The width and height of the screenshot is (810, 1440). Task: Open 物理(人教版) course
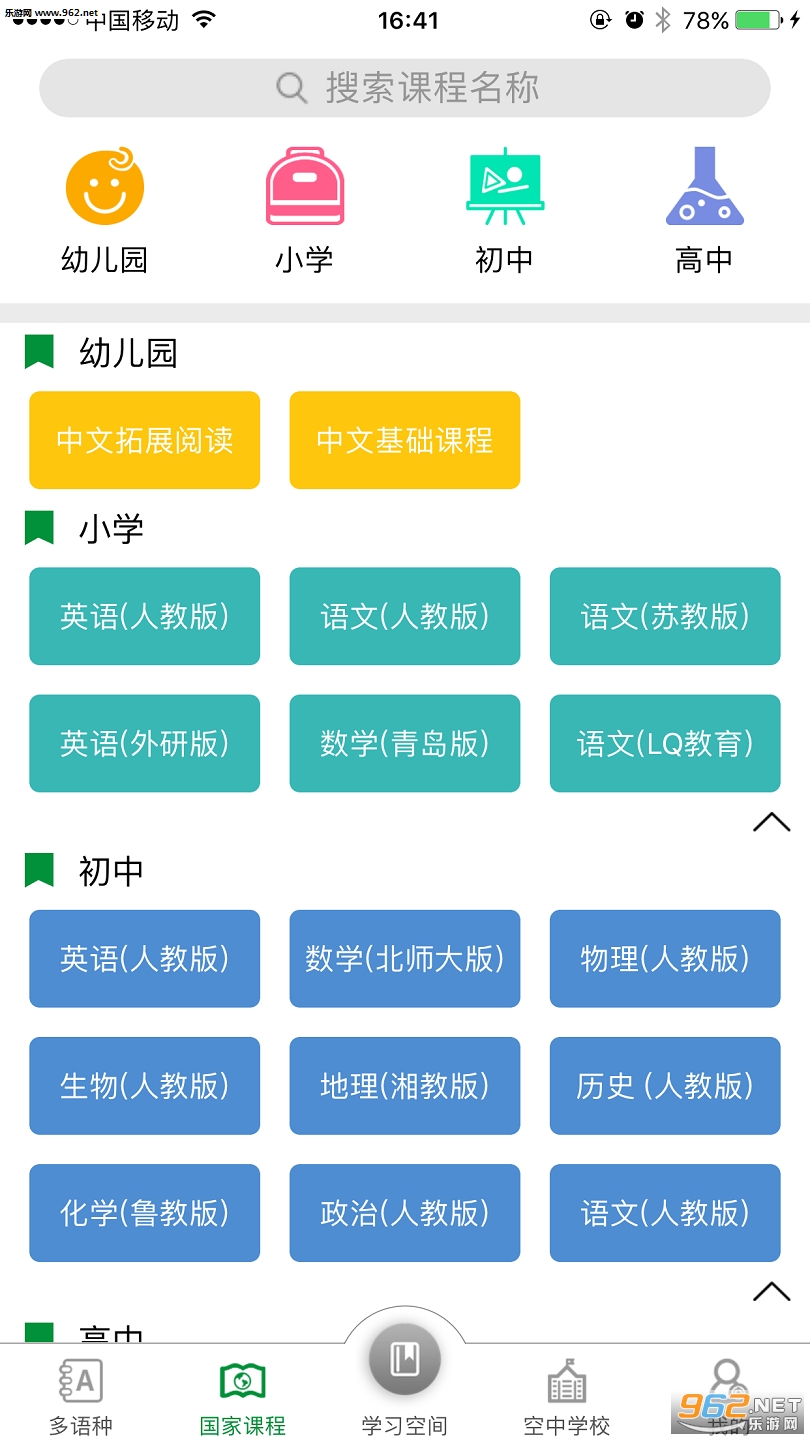coord(665,958)
